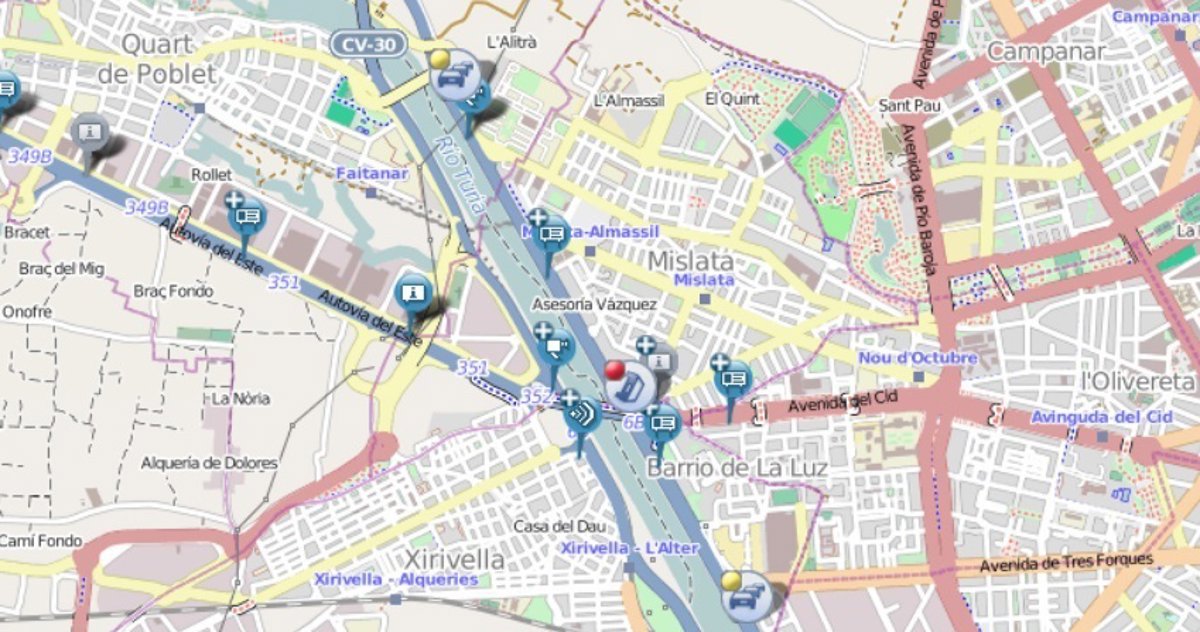Open the panel marker at Mislata-Almassil

pyautogui.click(x=551, y=234)
